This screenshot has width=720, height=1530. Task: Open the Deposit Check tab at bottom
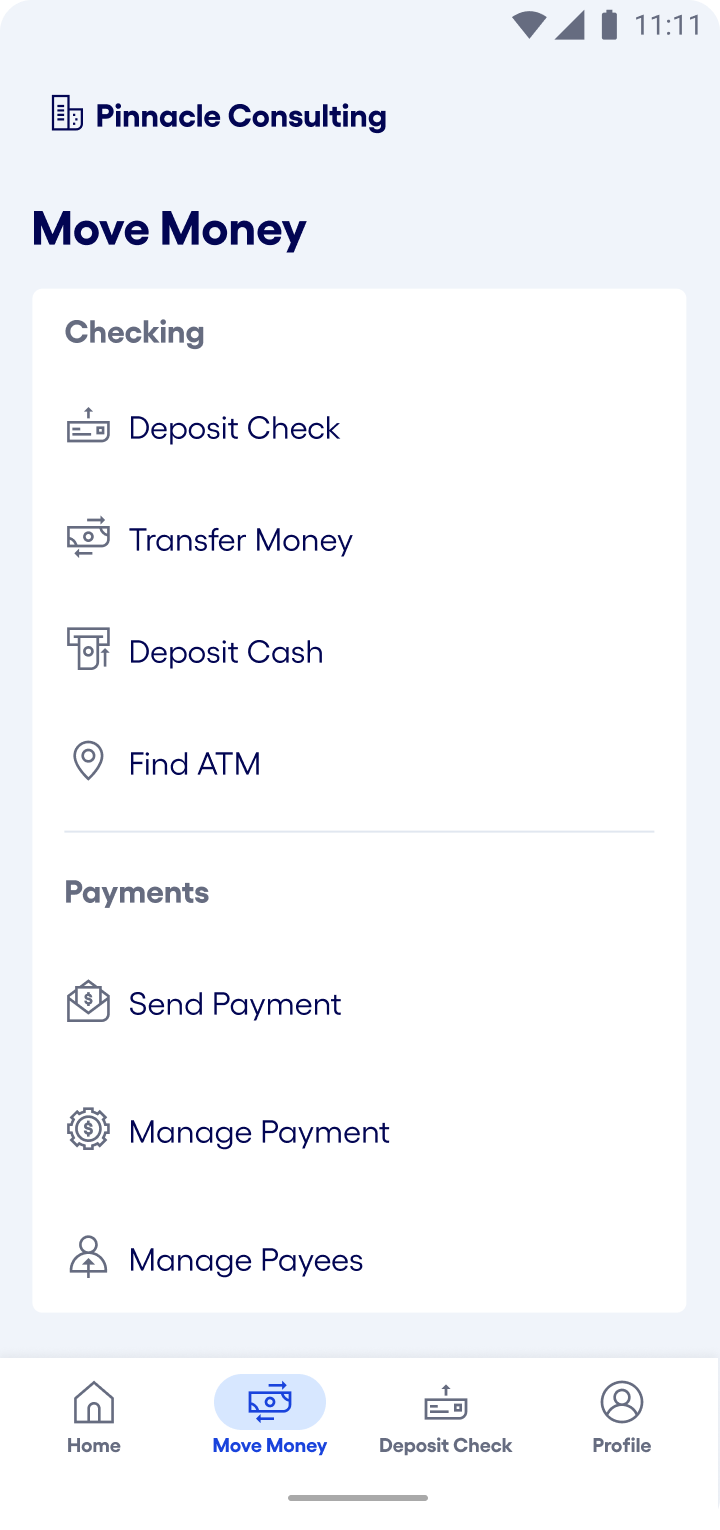[445, 1415]
